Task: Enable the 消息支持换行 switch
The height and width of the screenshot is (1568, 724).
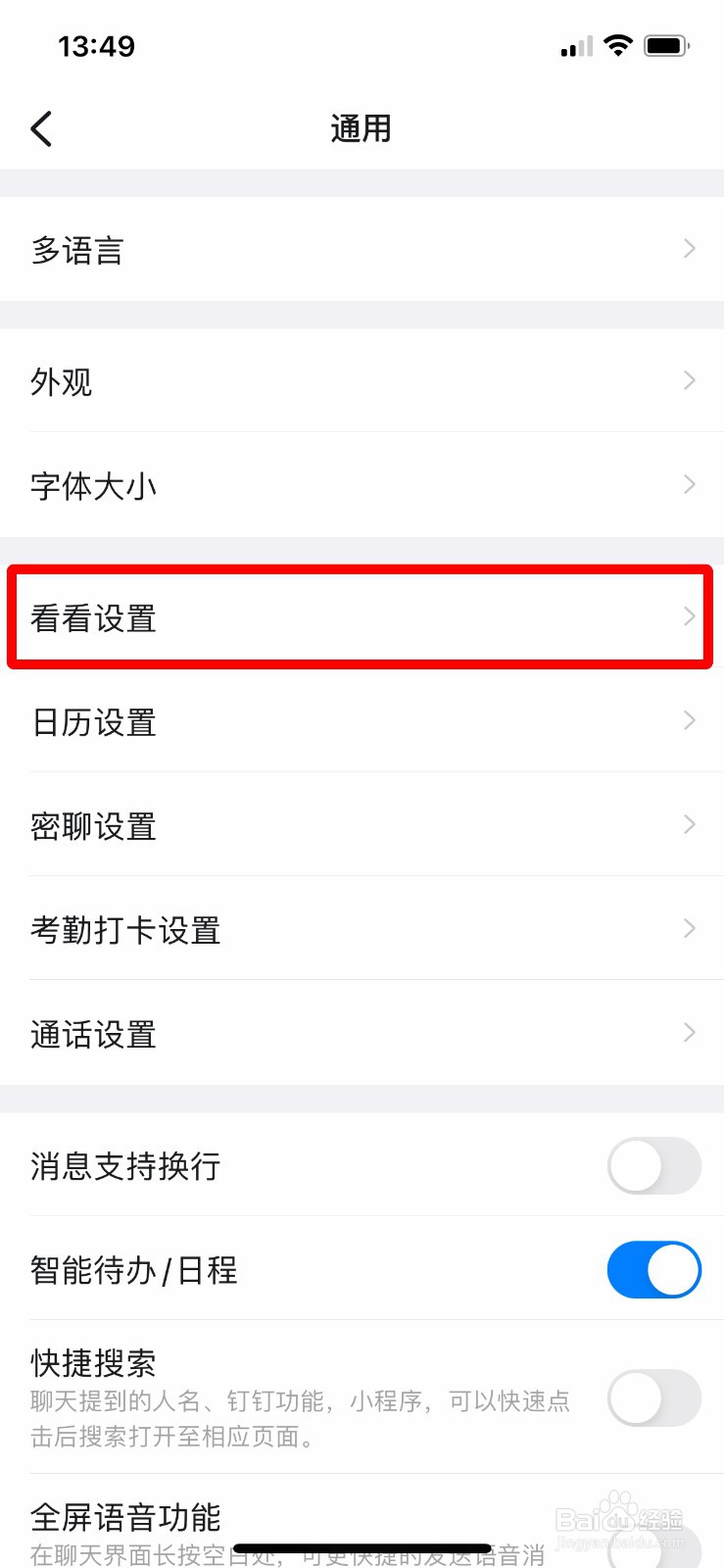Action: pos(653,1166)
